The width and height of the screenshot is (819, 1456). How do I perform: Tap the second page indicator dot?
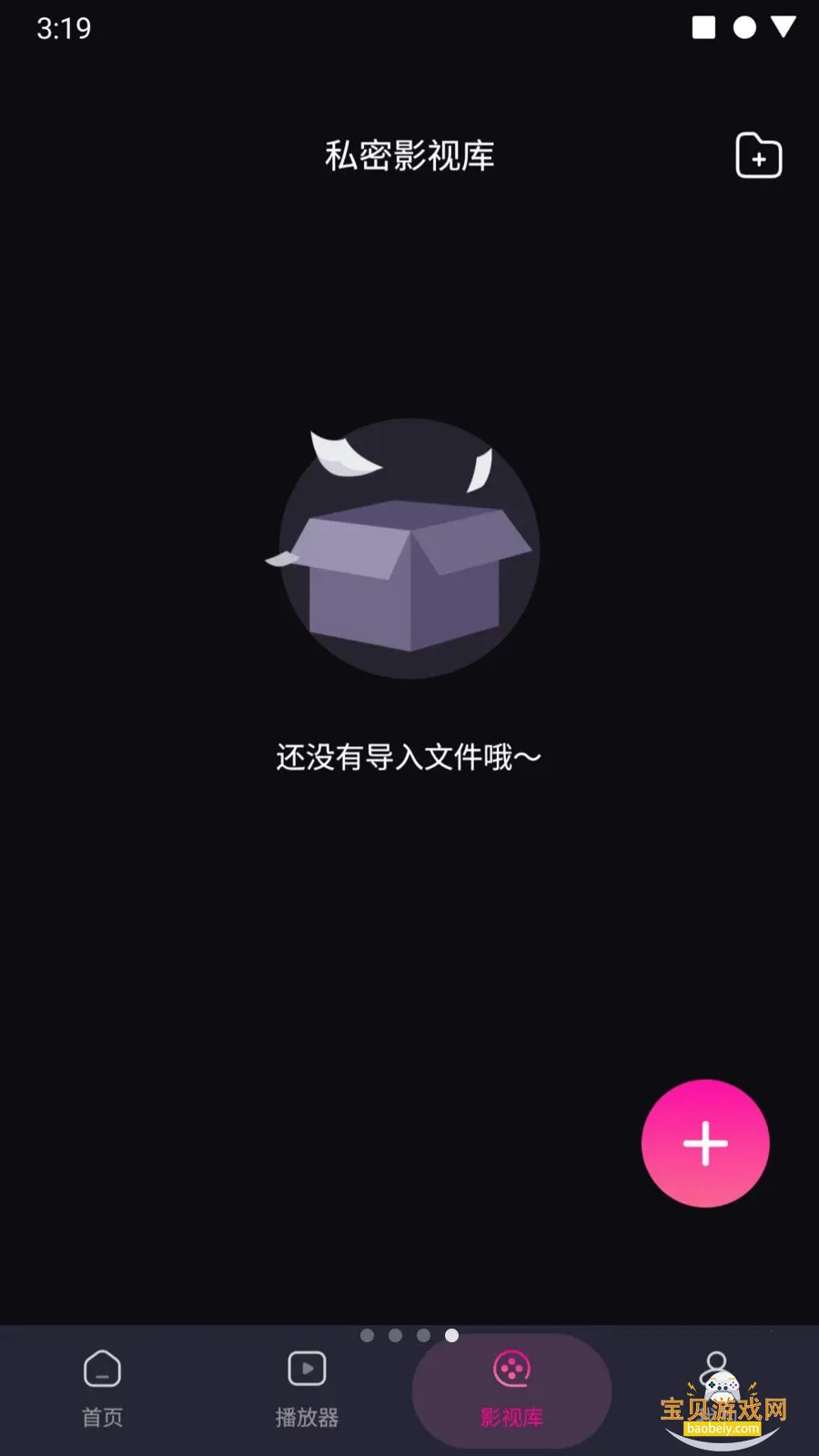[396, 1336]
